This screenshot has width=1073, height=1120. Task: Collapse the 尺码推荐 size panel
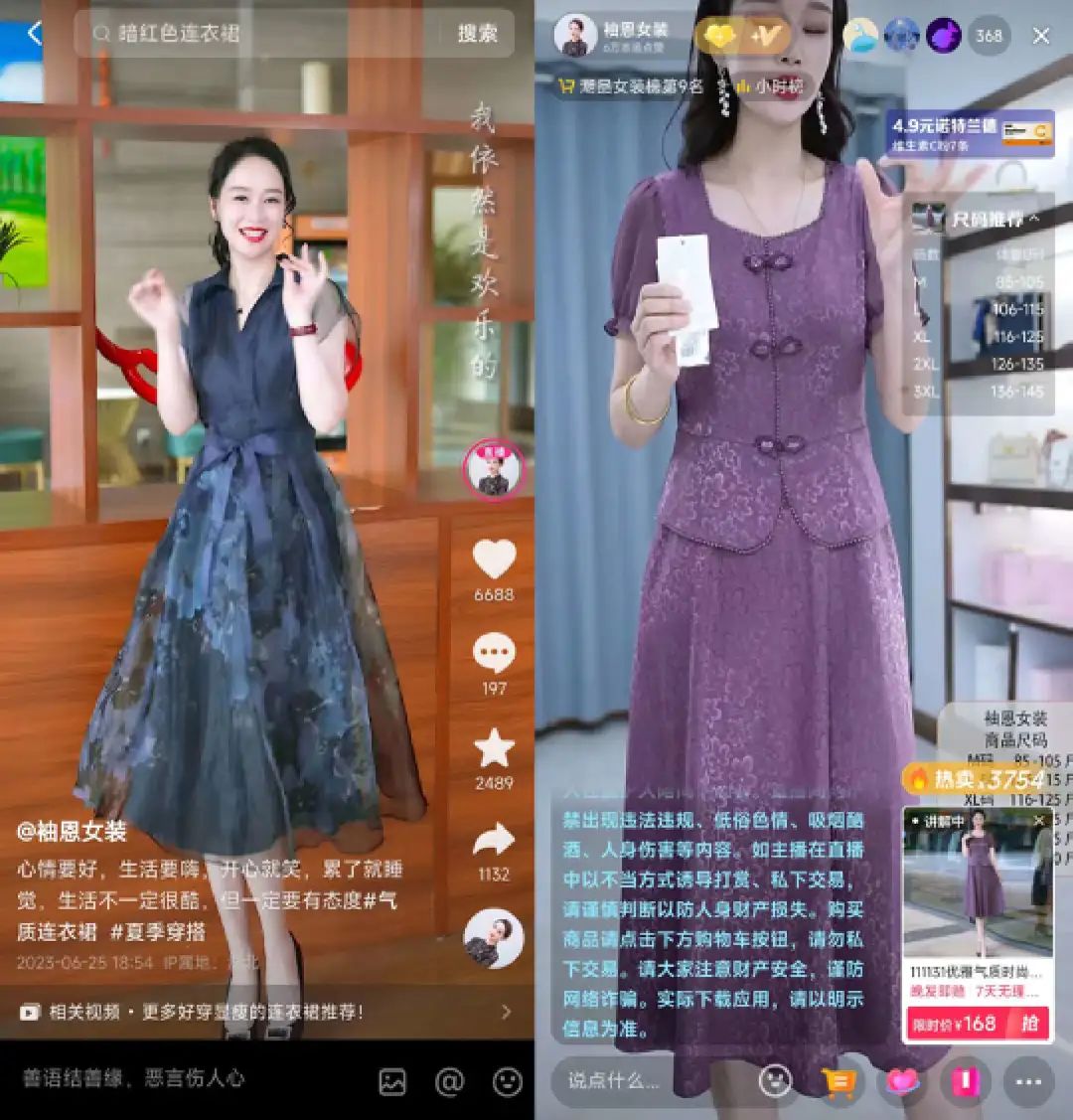pos(1033,218)
